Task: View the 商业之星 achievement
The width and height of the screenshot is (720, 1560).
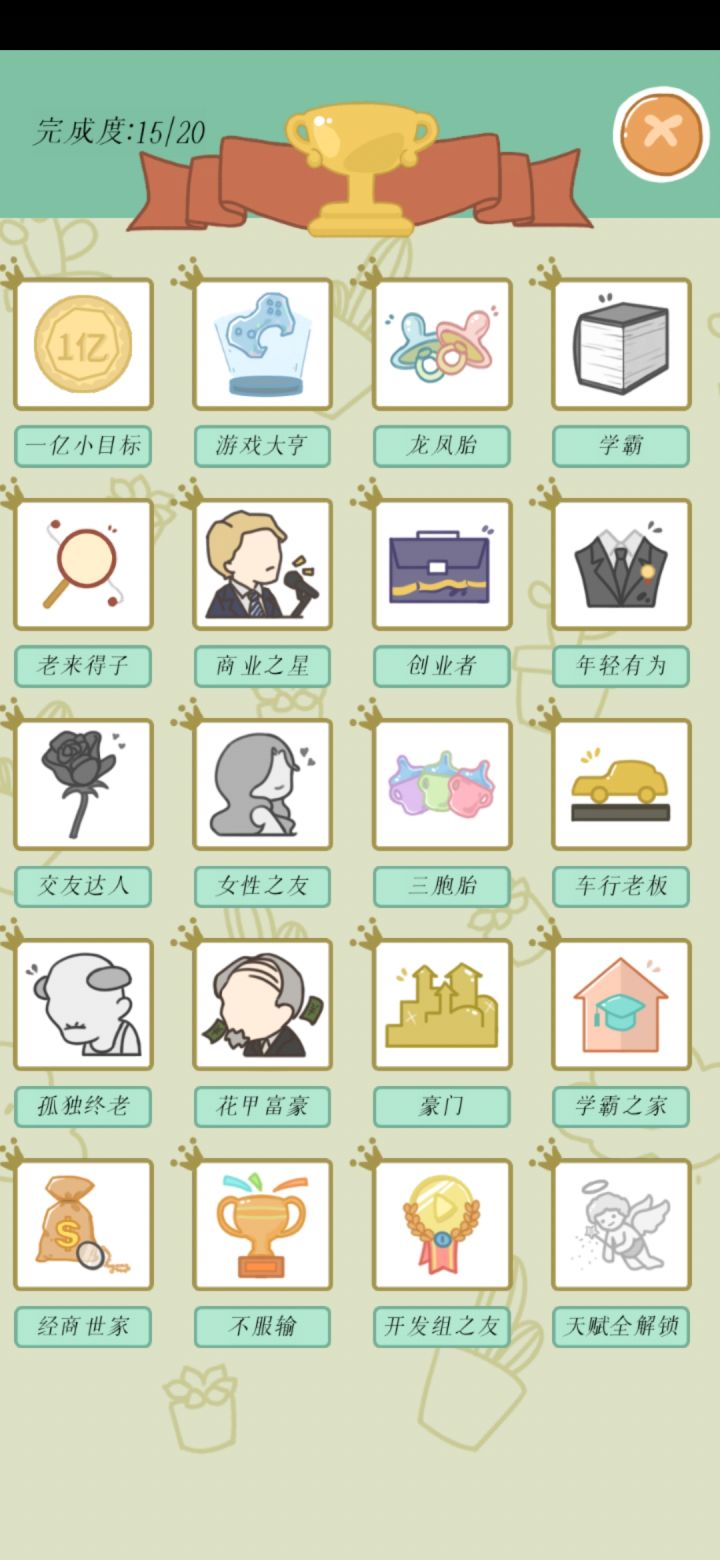Action: pos(262,564)
